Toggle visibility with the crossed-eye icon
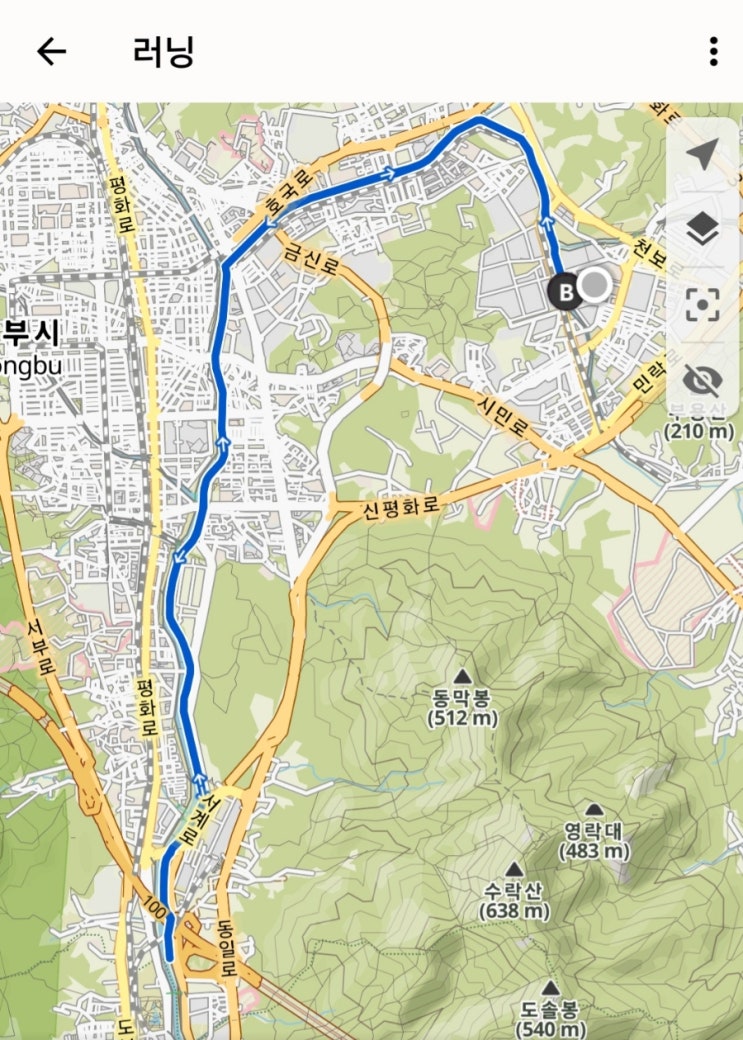The height and width of the screenshot is (1040, 743). pos(703,380)
